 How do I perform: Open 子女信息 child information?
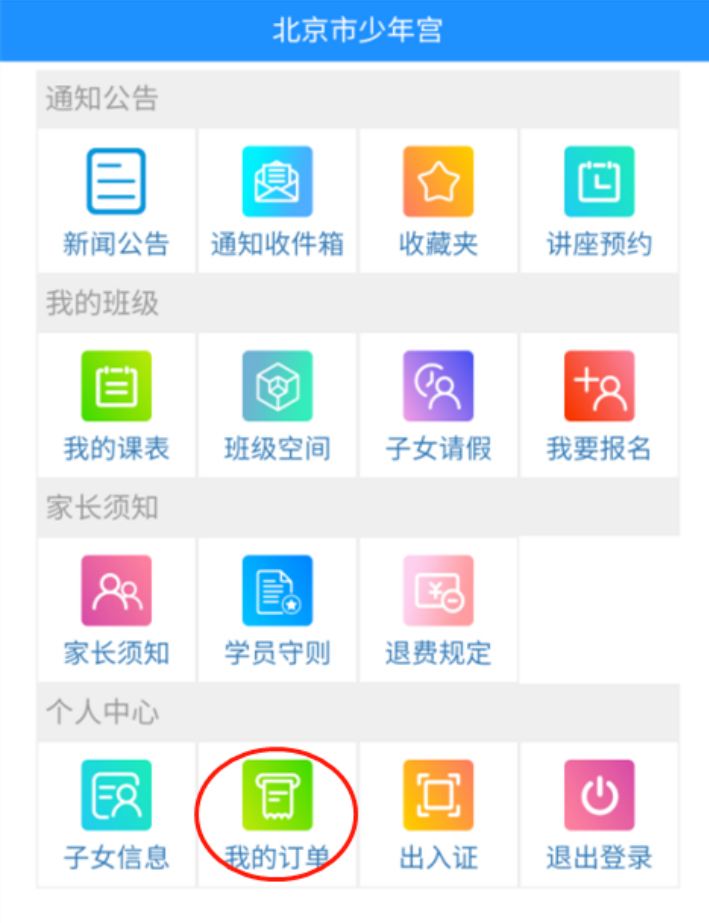116,814
